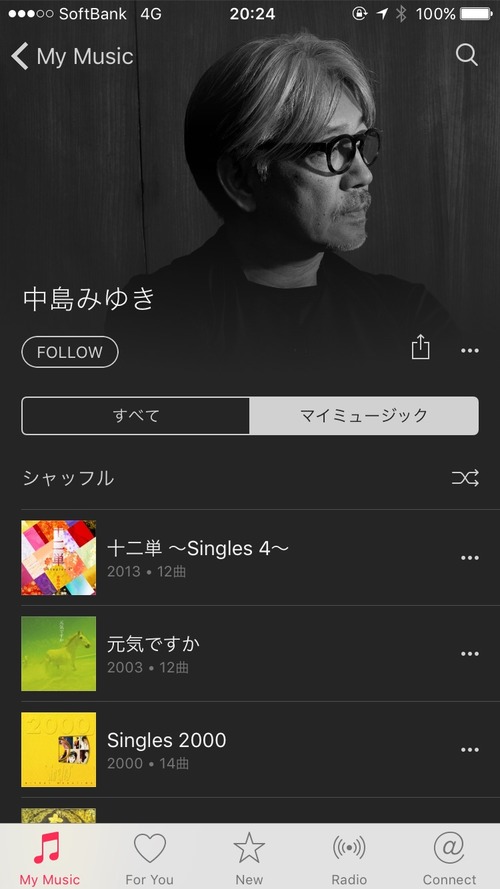500x889 pixels.
Task: Switch to the New tab
Action: coord(249,857)
